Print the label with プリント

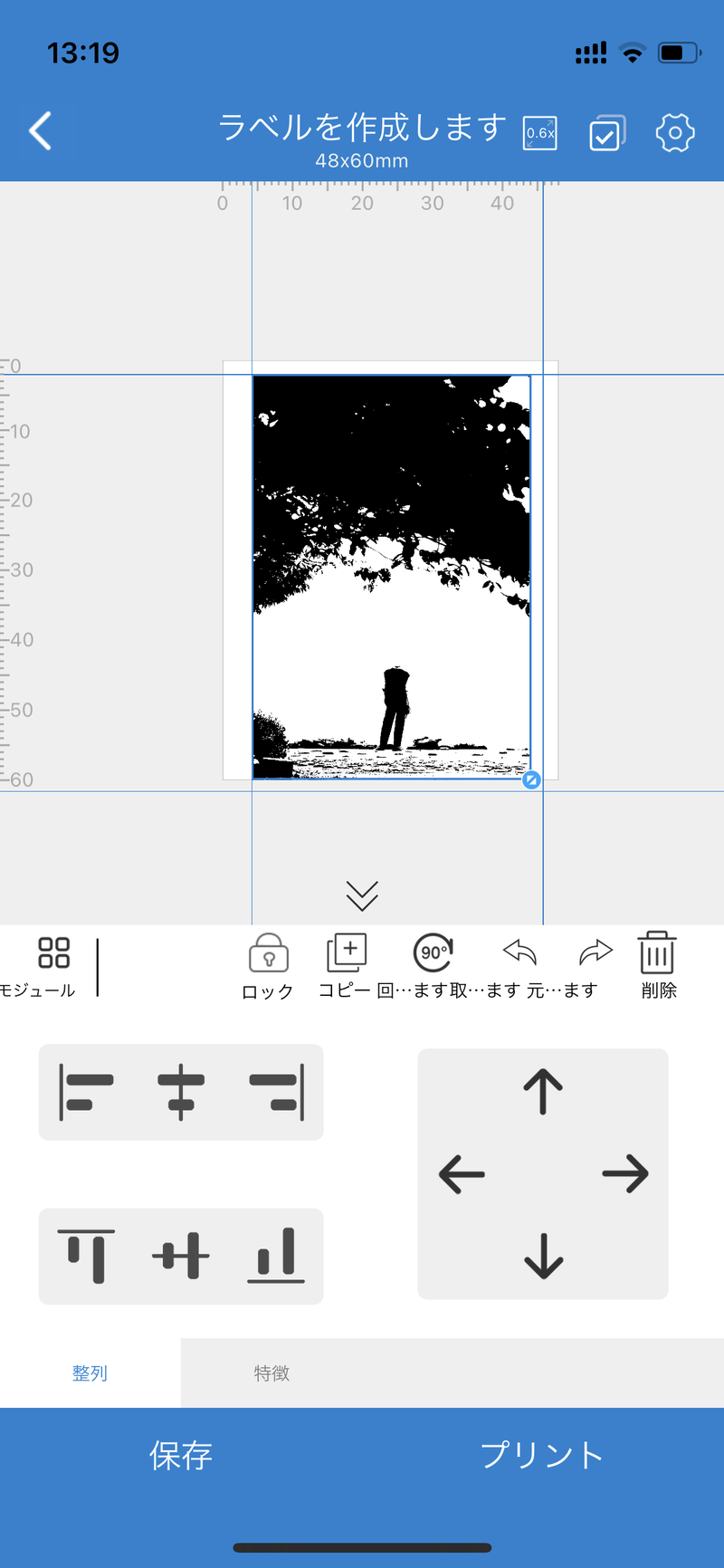542,1456
